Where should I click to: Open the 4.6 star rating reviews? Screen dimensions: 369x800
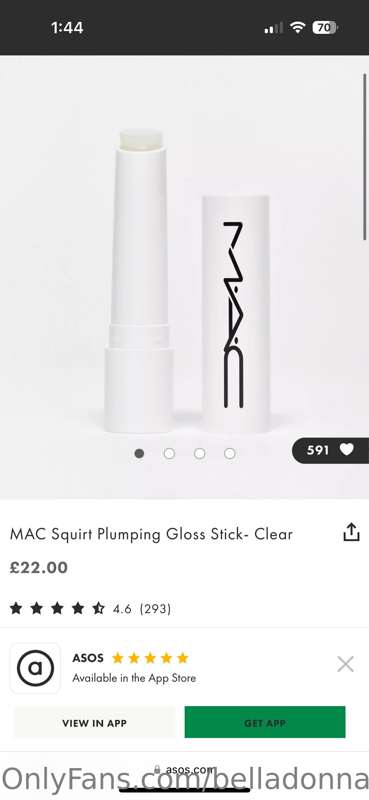click(90, 609)
